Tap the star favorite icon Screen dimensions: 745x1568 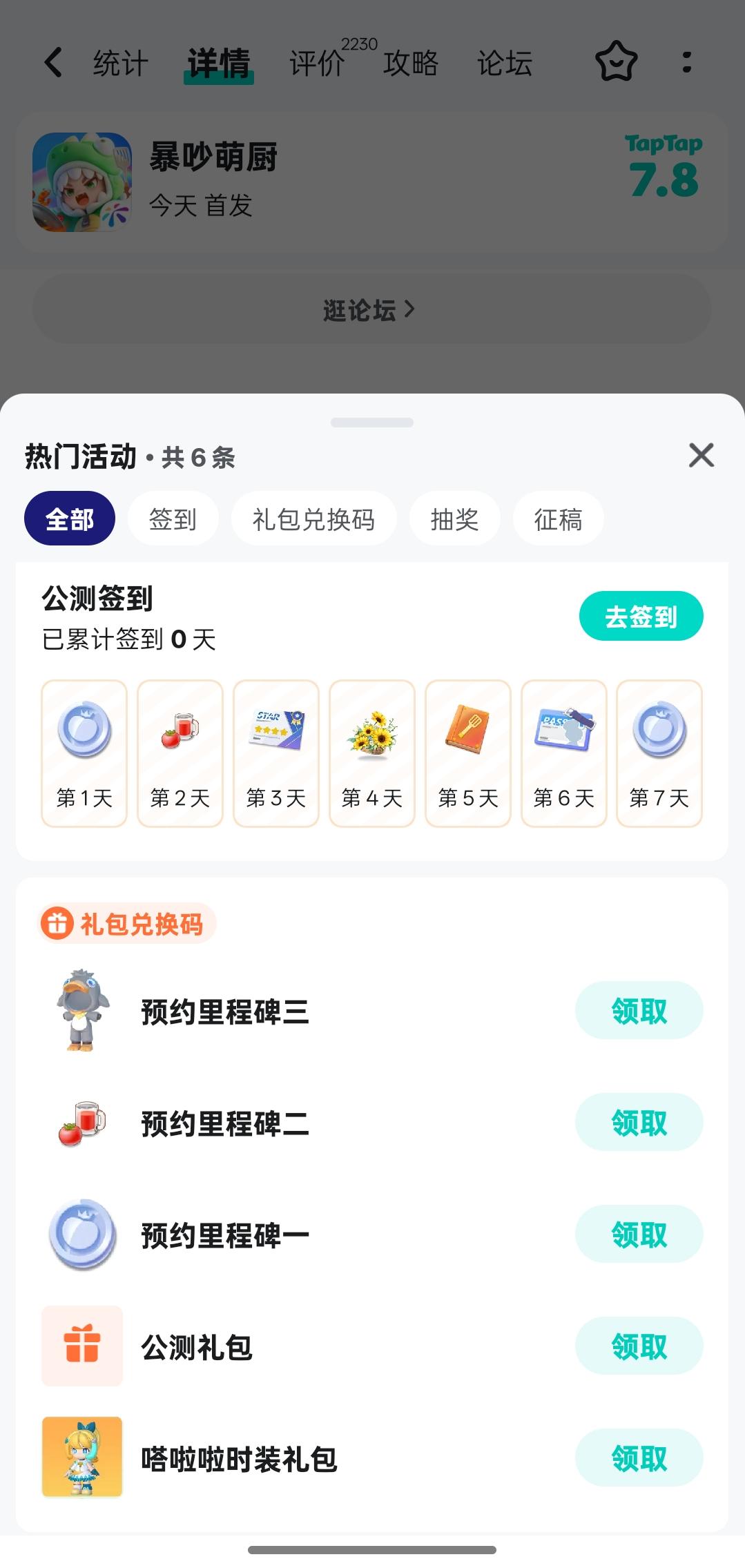(617, 63)
